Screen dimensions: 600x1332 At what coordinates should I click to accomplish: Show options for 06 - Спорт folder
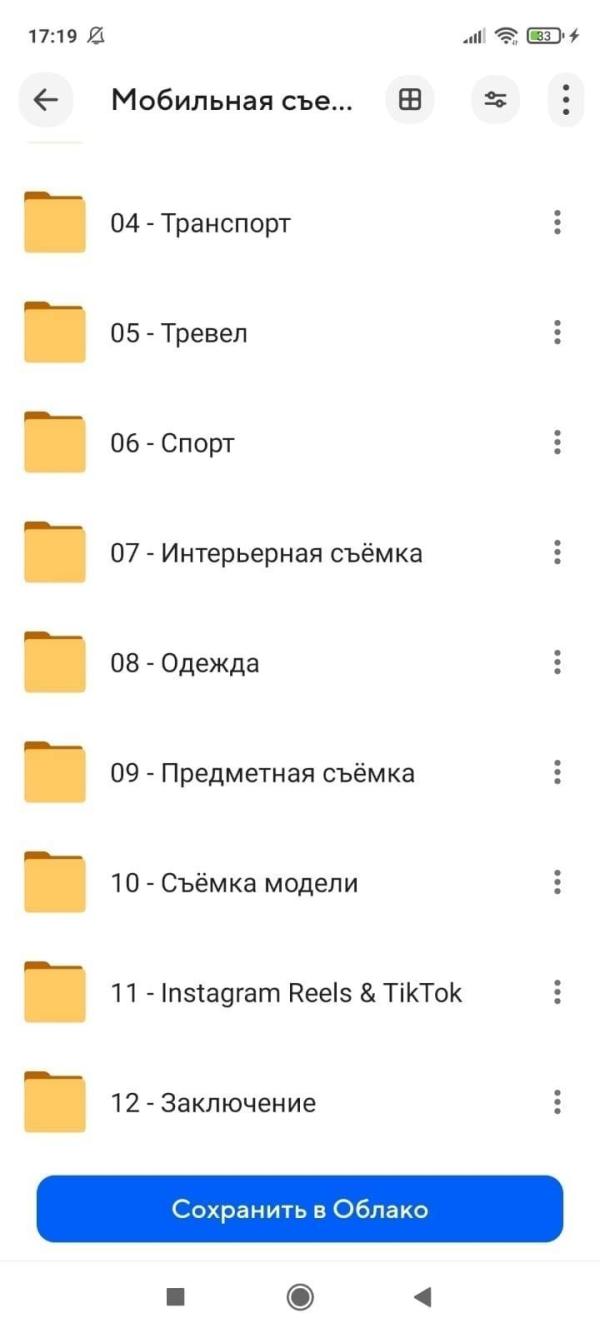click(557, 443)
